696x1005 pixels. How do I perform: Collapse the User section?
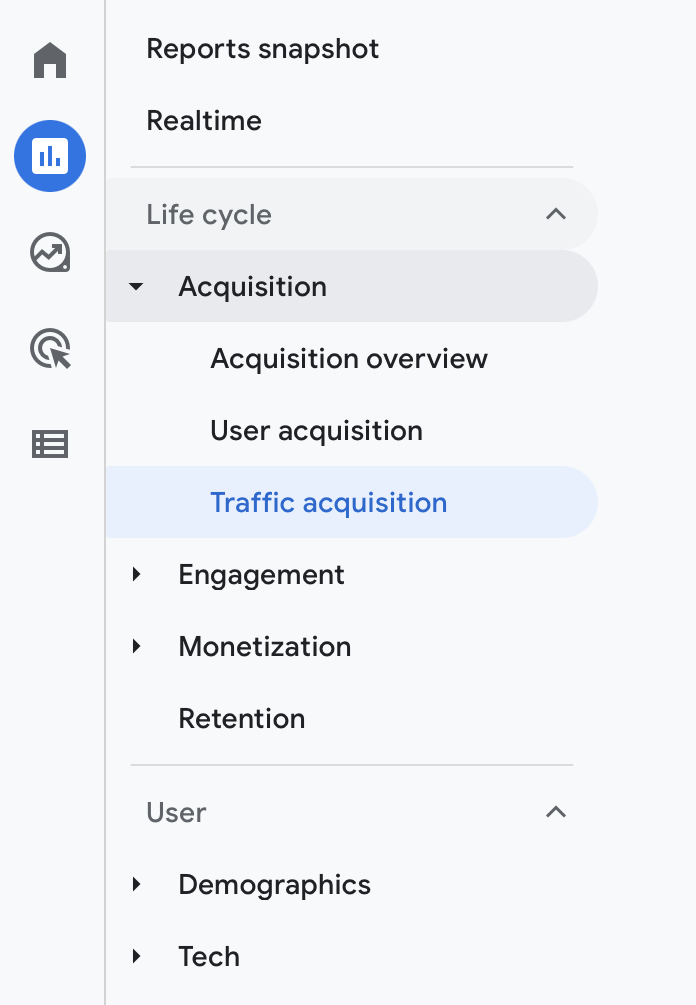click(x=556, y=812)
